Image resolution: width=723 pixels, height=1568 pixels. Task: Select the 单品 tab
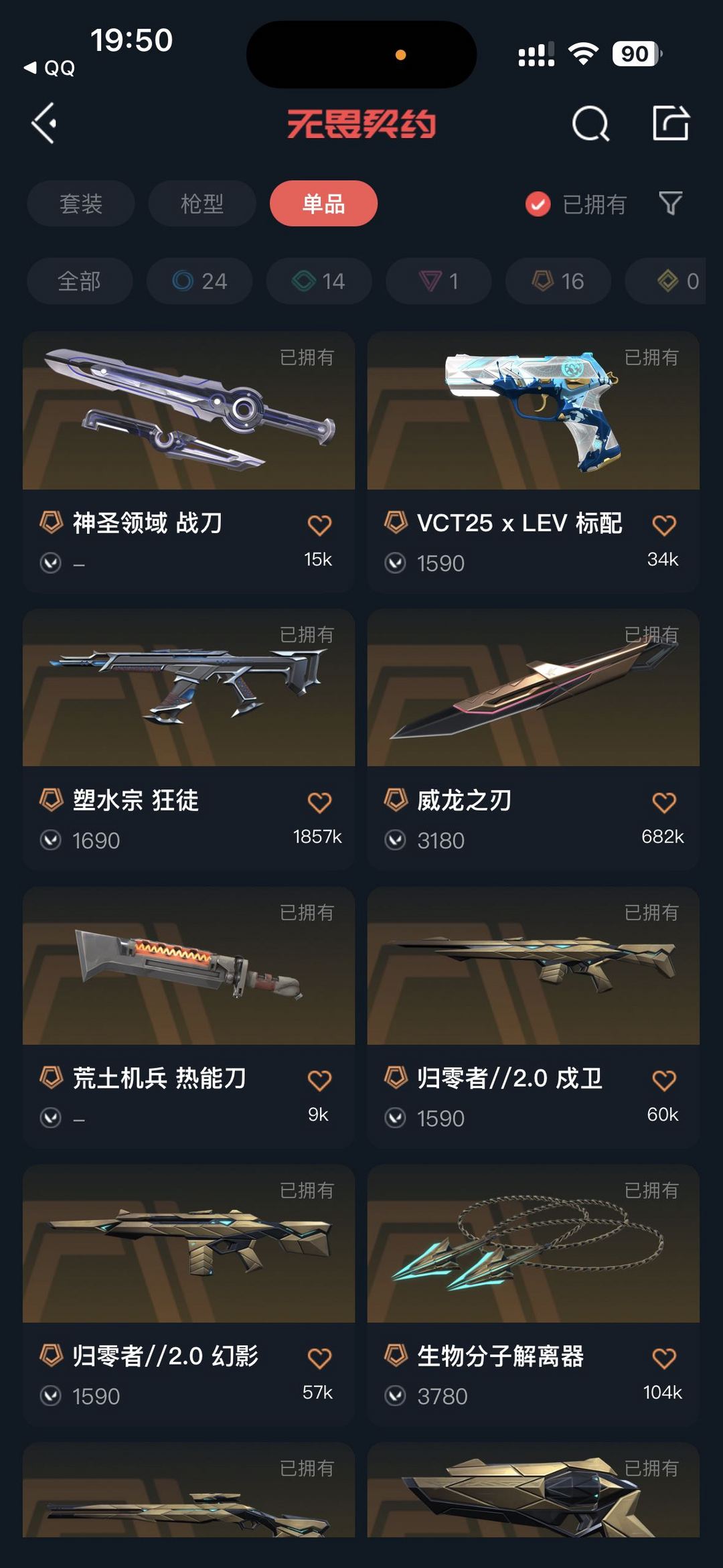(x=322, y=204)
